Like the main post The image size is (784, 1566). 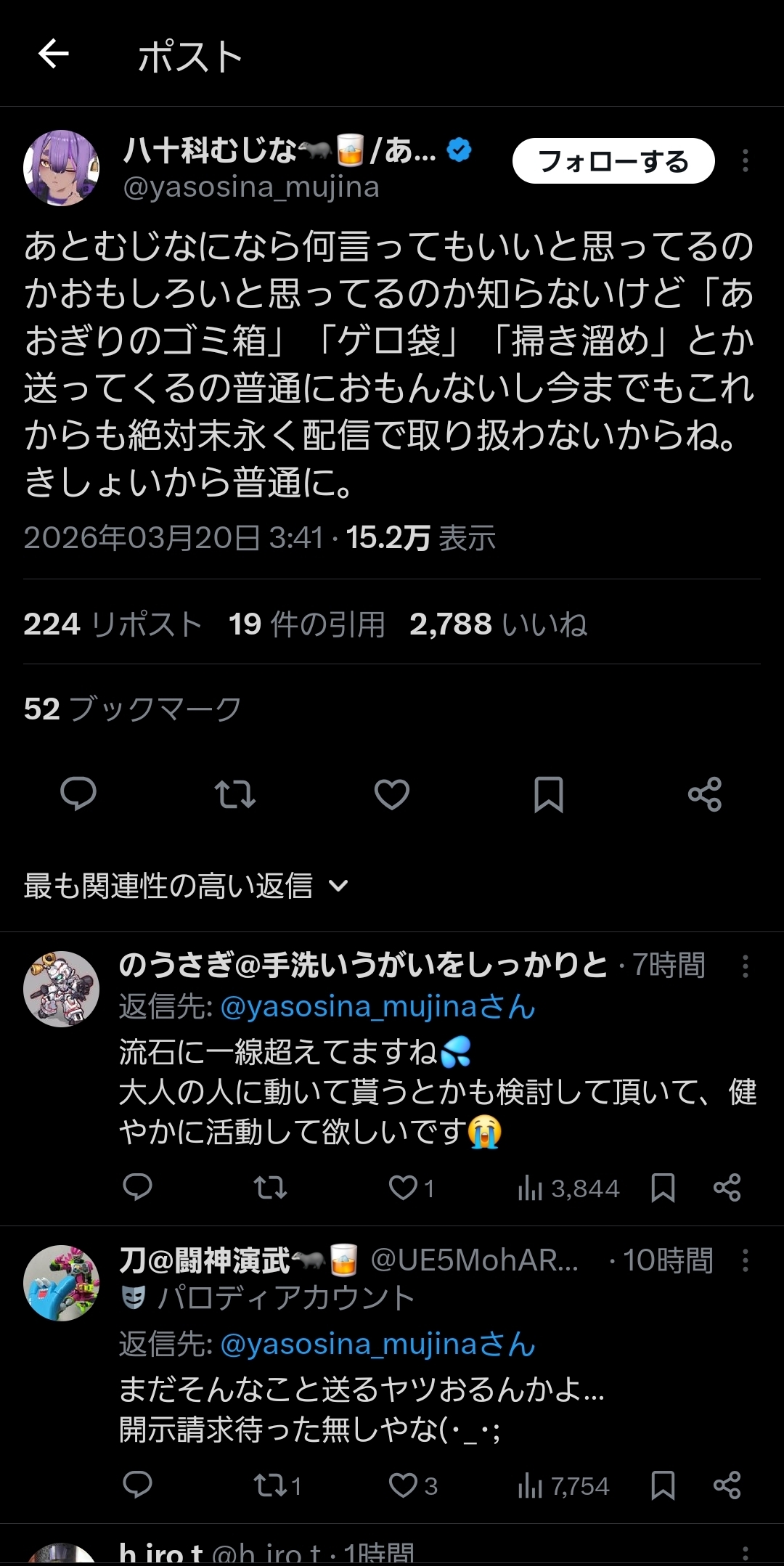(x=392, y=794)
